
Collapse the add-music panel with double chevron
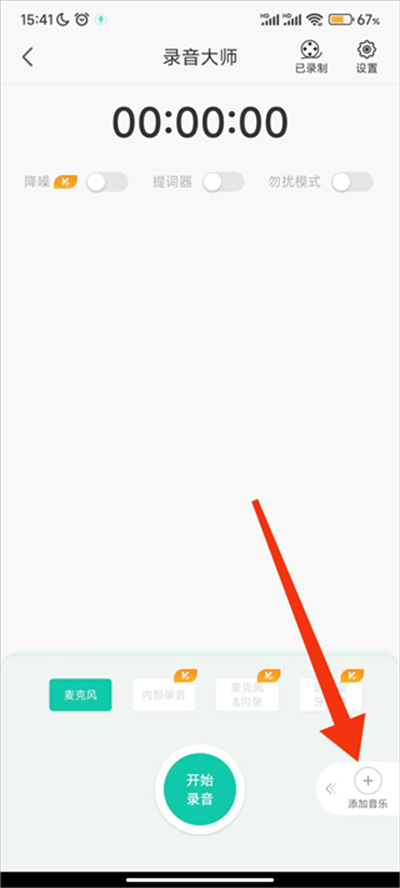331,788
